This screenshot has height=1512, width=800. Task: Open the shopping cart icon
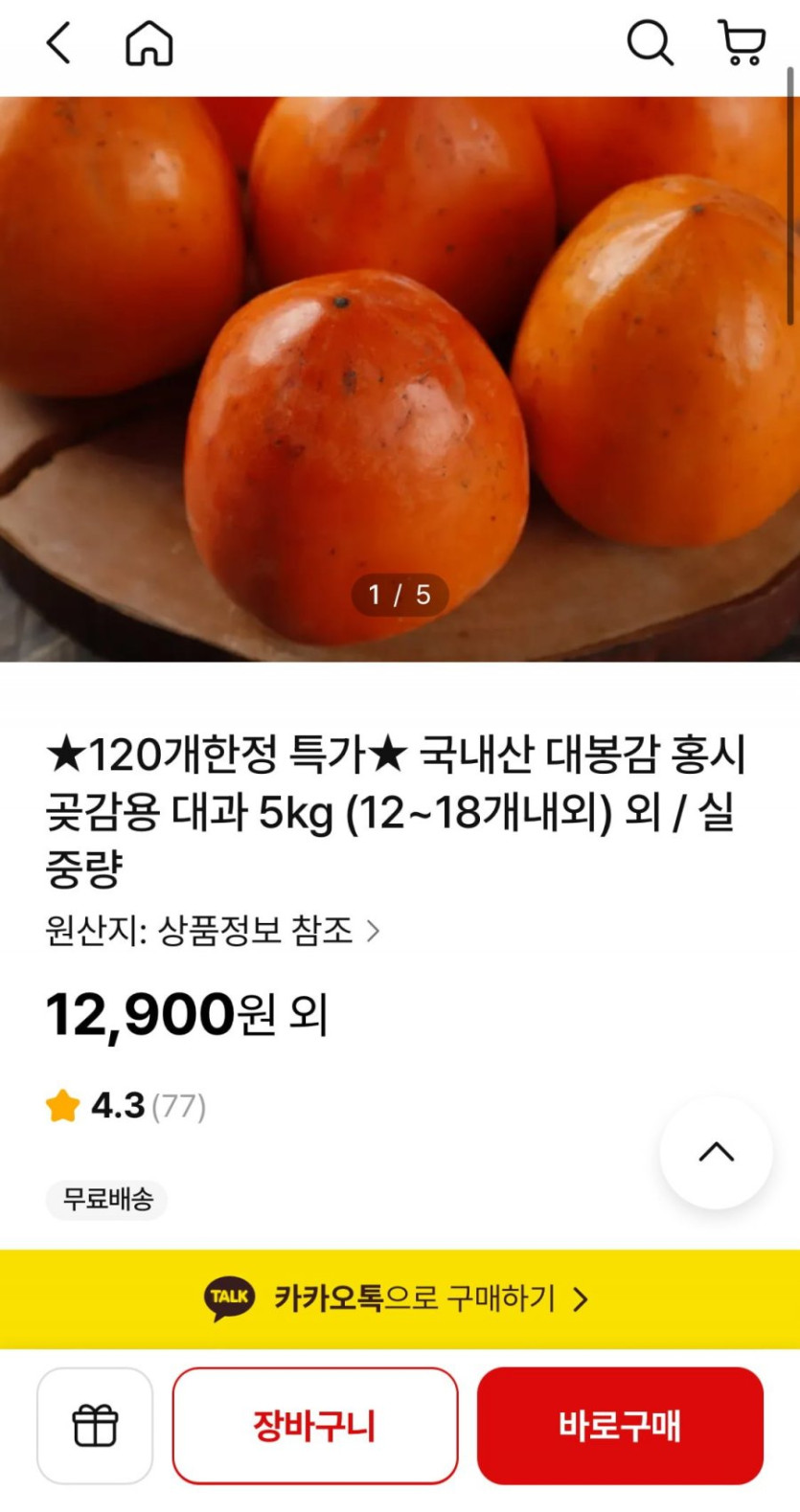741,44
